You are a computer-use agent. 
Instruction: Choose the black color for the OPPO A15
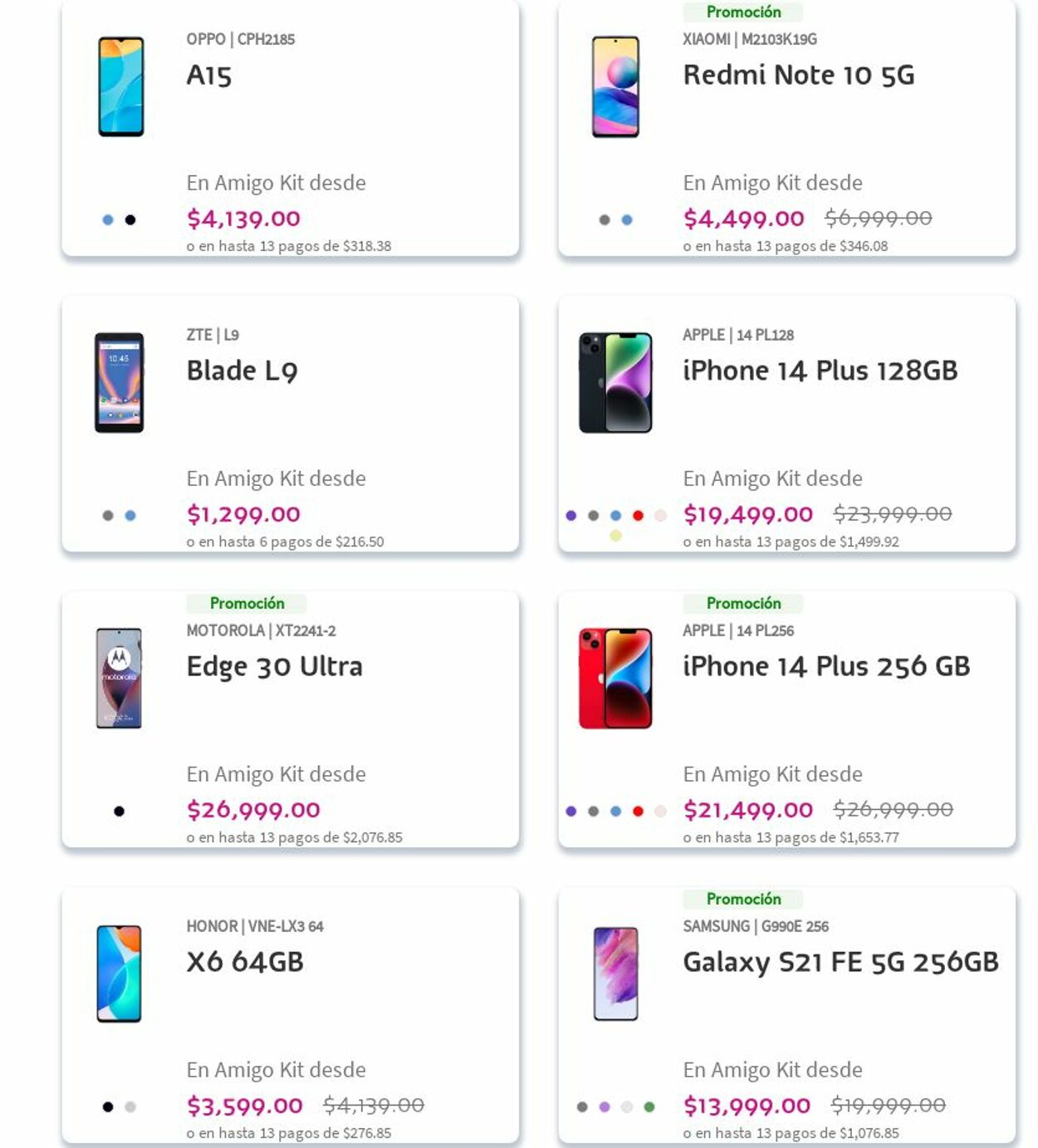130,220
